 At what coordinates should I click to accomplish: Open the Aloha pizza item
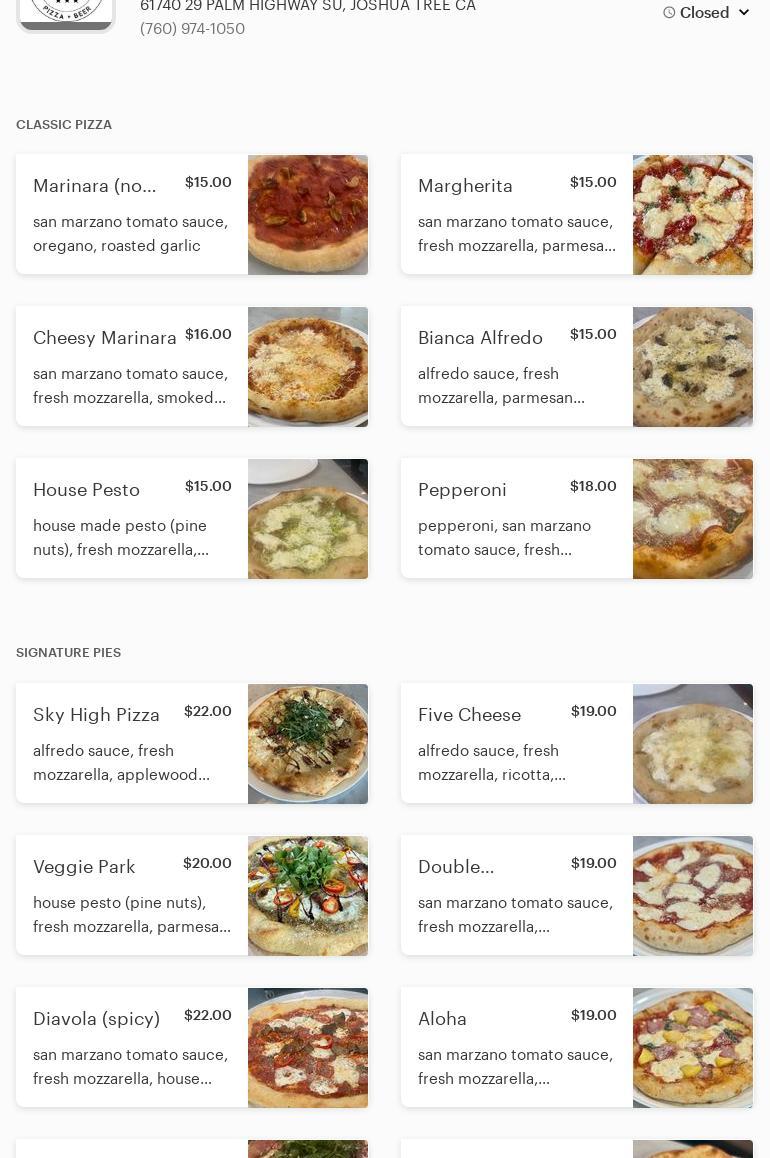577,1047
